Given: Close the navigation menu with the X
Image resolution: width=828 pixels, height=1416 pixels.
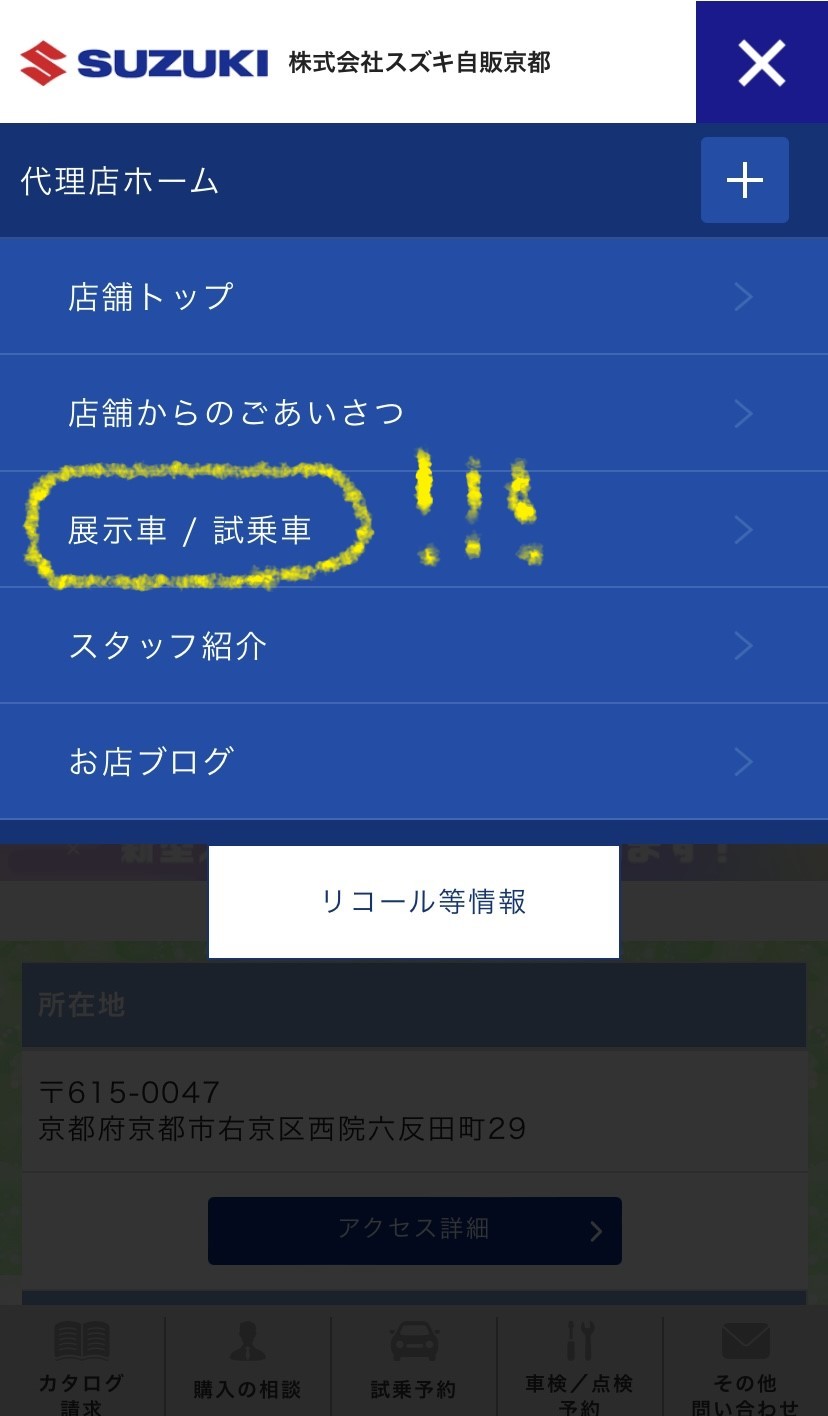Looking at the screenshot, I should [762, 62].
